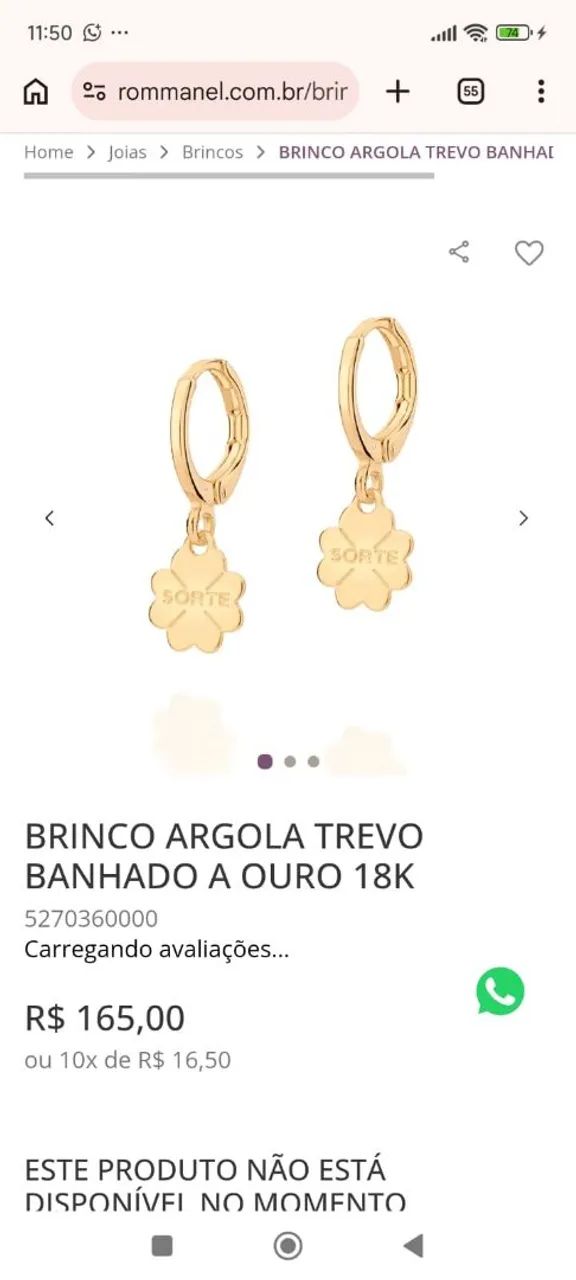Screen dimensions: 576x1280
Task: Open the Joias breadcrumb link
Action: 127,152
